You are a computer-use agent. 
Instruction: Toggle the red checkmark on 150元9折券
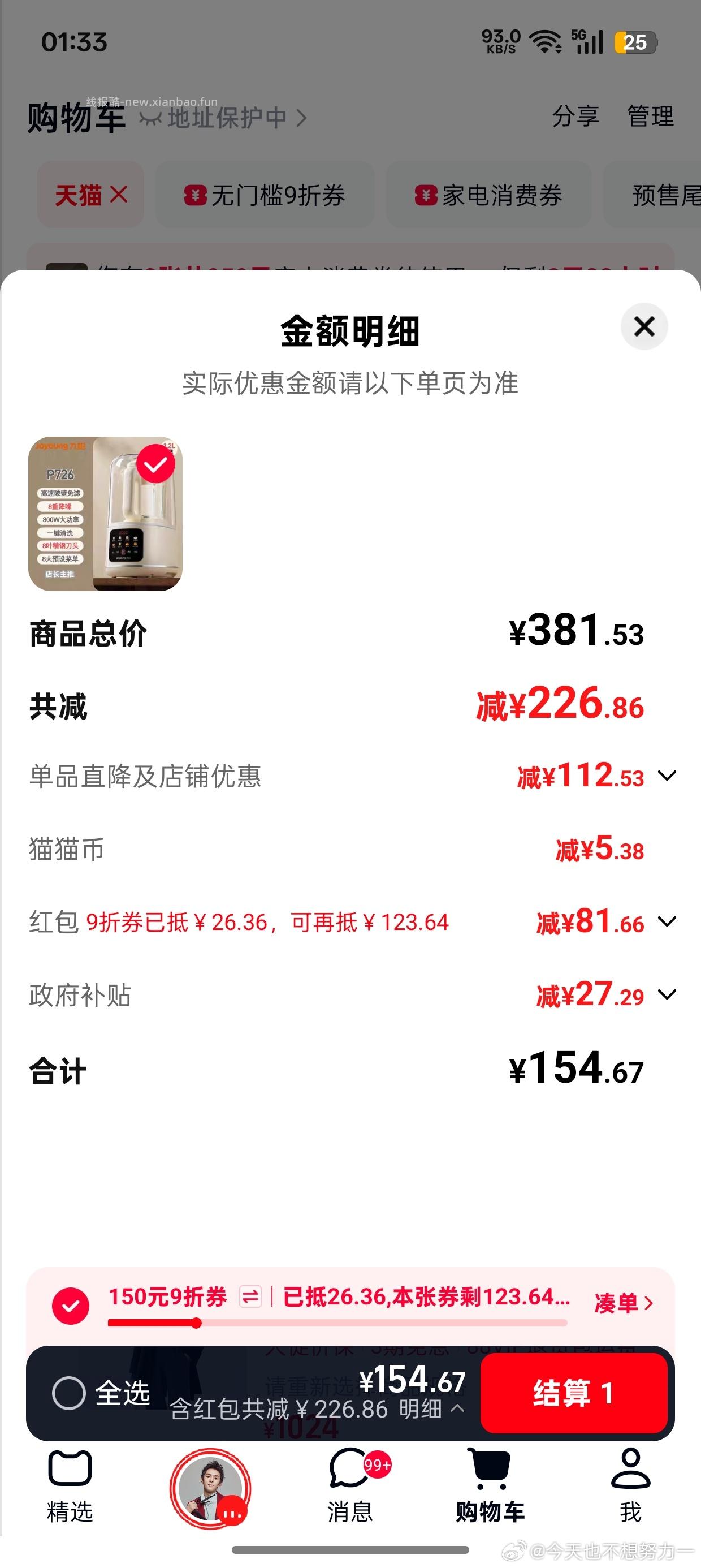point(71,1304)
